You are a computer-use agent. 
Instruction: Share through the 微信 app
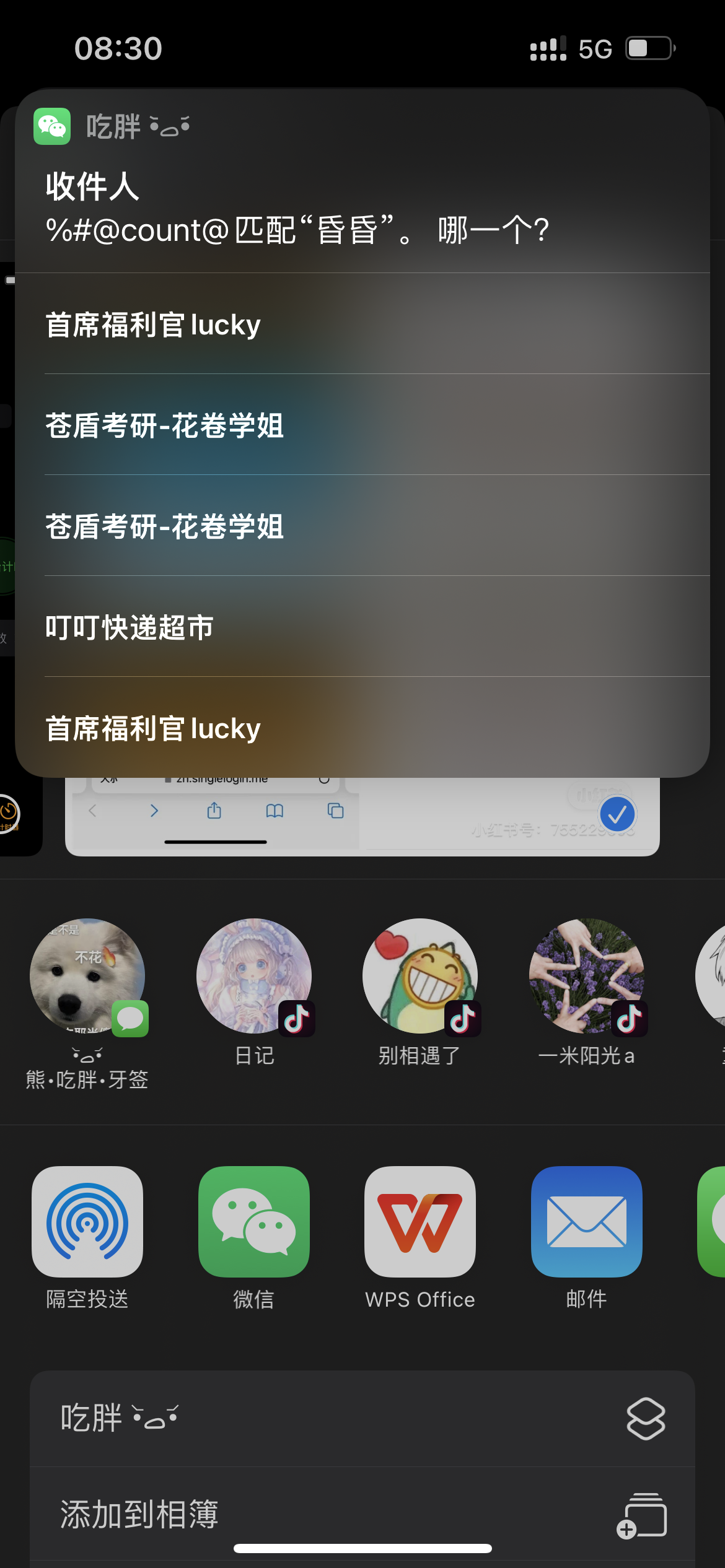254,1221
